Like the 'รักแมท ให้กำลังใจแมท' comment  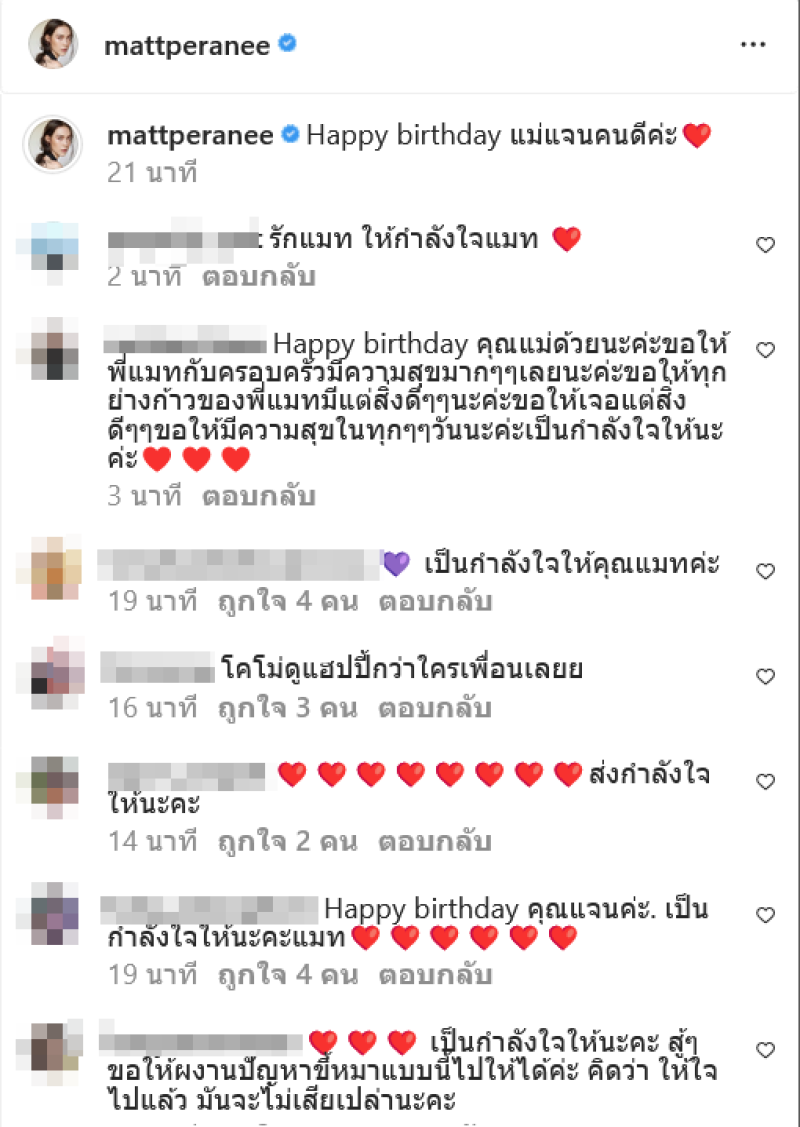(765, 245)
